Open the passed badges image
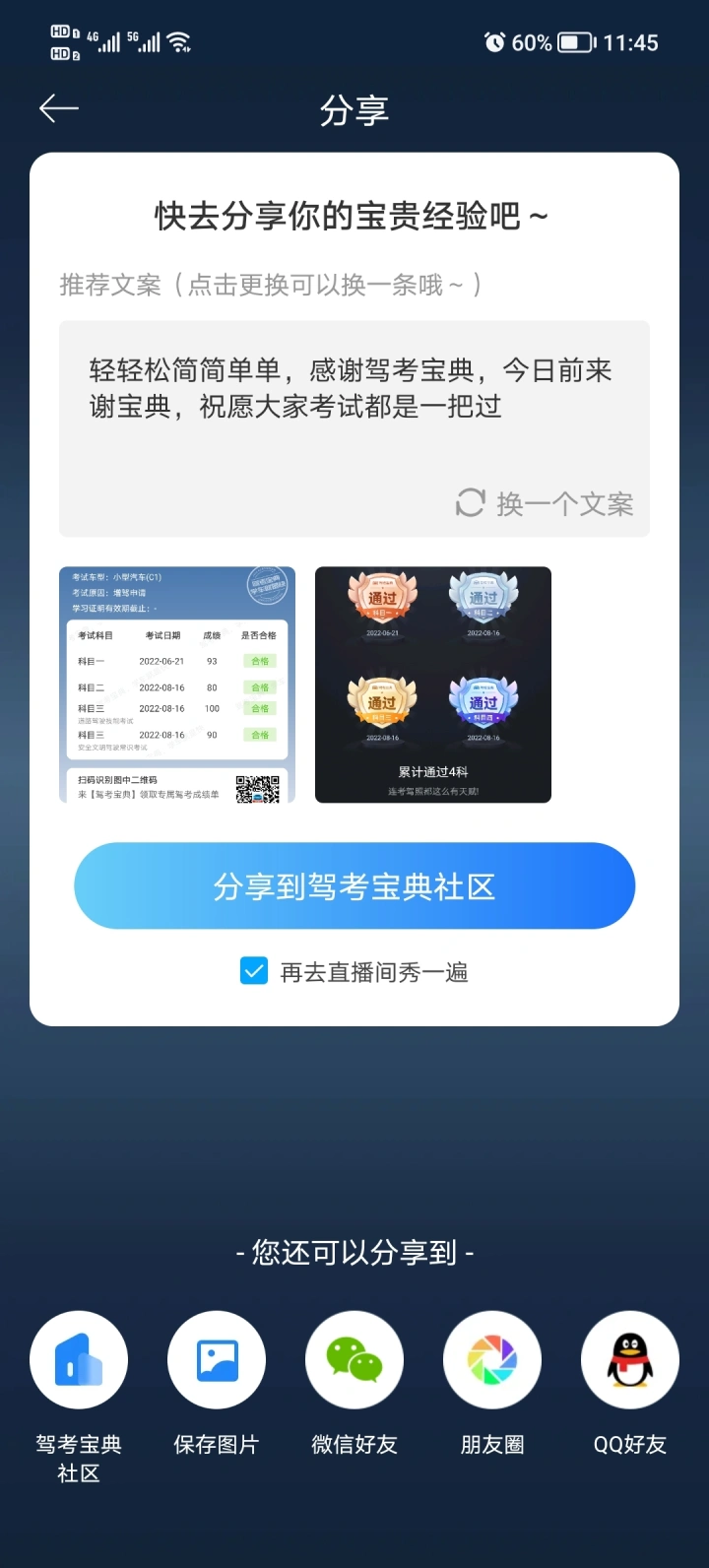This screenshot has width=709, height=1568. pos(433,685)
